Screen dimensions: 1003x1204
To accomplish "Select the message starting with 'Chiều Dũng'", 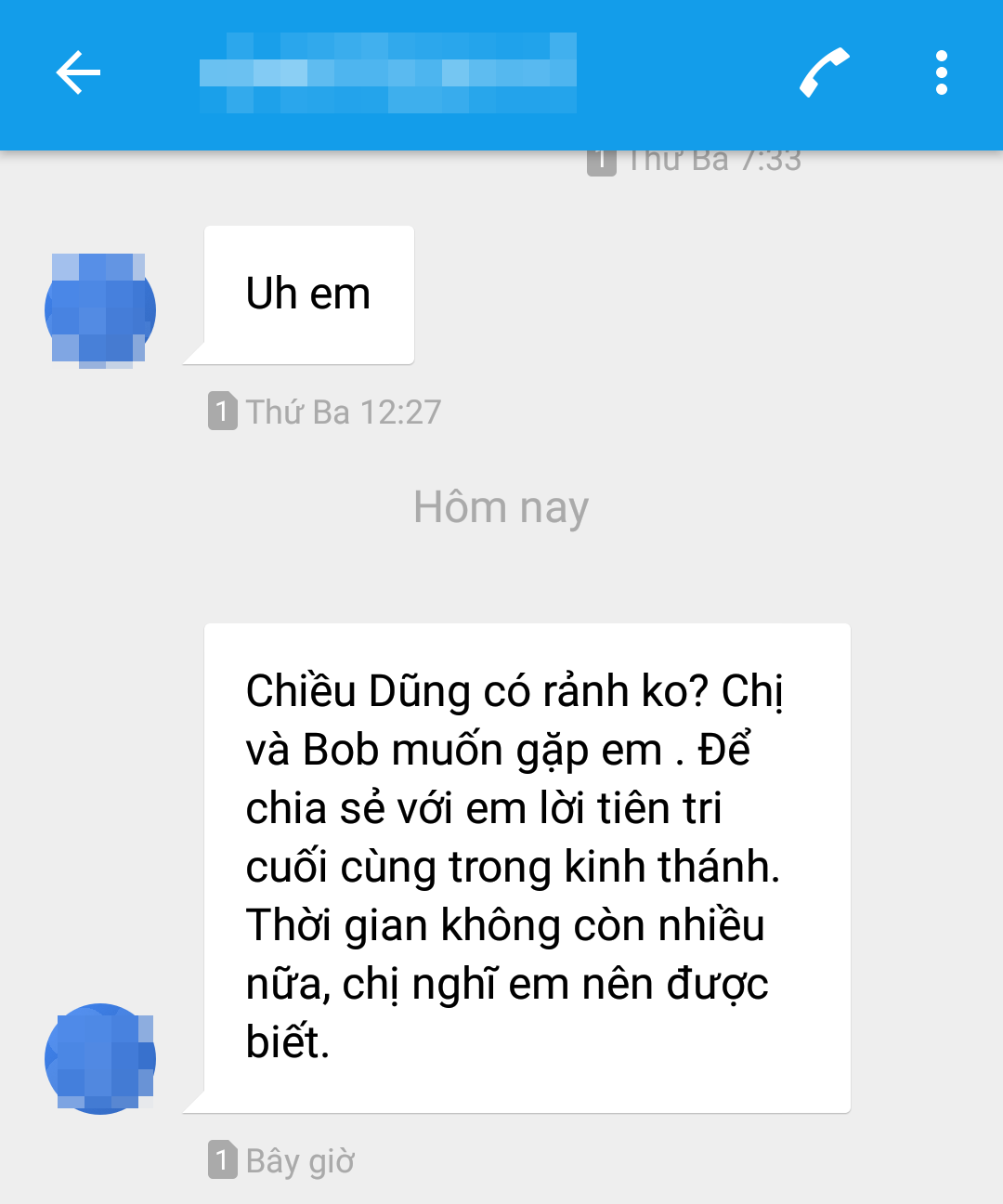I will click(x=527, y=868).
